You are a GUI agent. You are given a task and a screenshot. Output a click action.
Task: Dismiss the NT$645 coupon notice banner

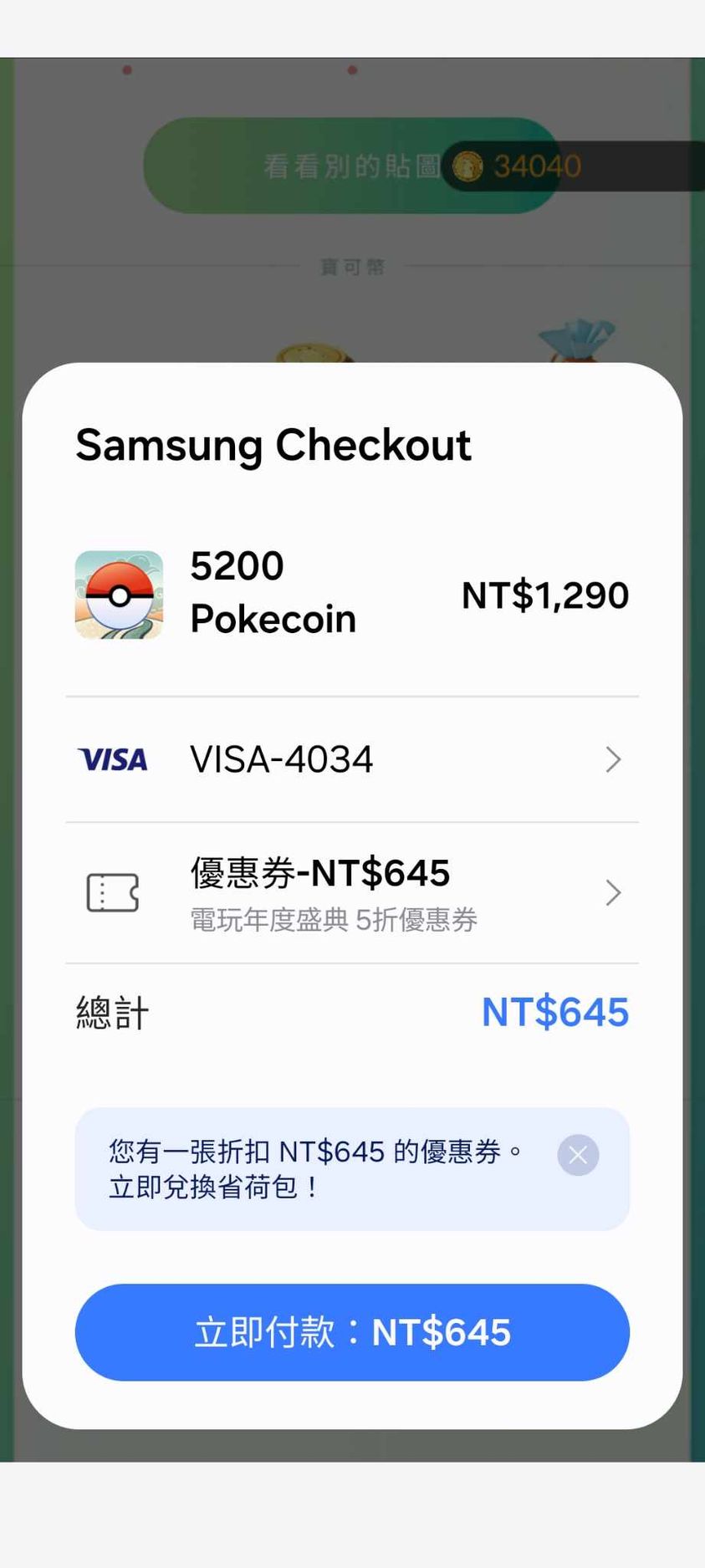click(578, 1155)
